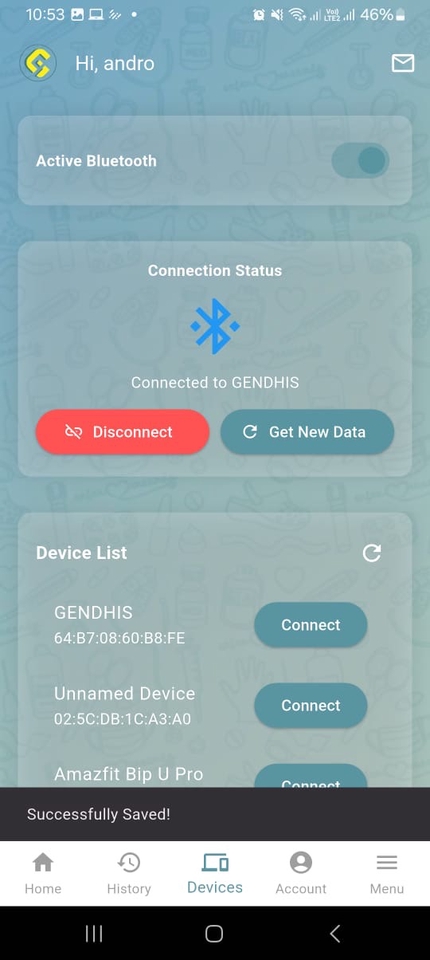
Task: Connect to GENDHIS in the device list
Action: (x=311, y=624)
